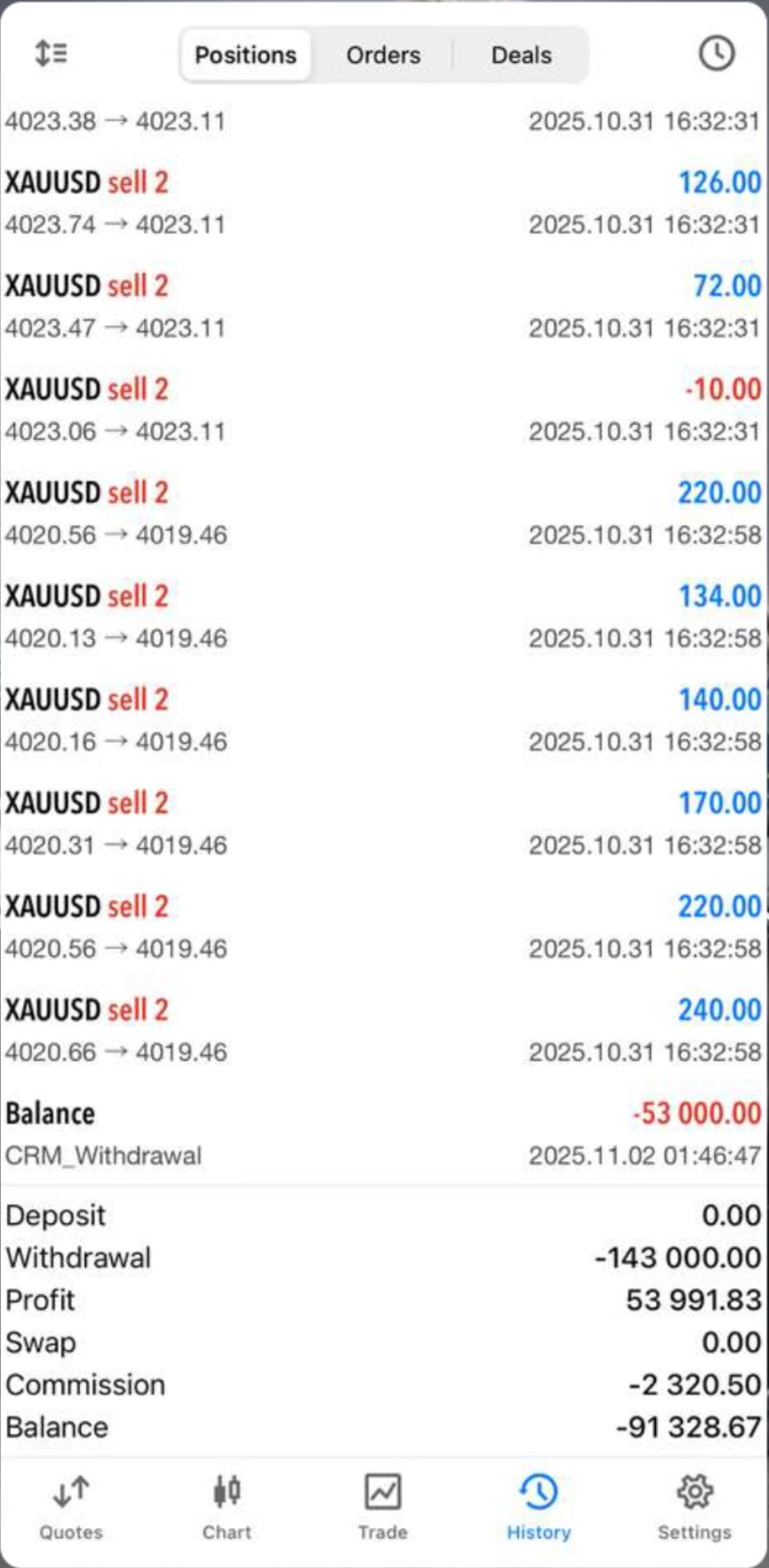The width and height of the screenshot is (769, 1568).
Task: Expand the XAUUSD sell with -10.00 loss
Action: pyautogui.click(x=383, y=409)
